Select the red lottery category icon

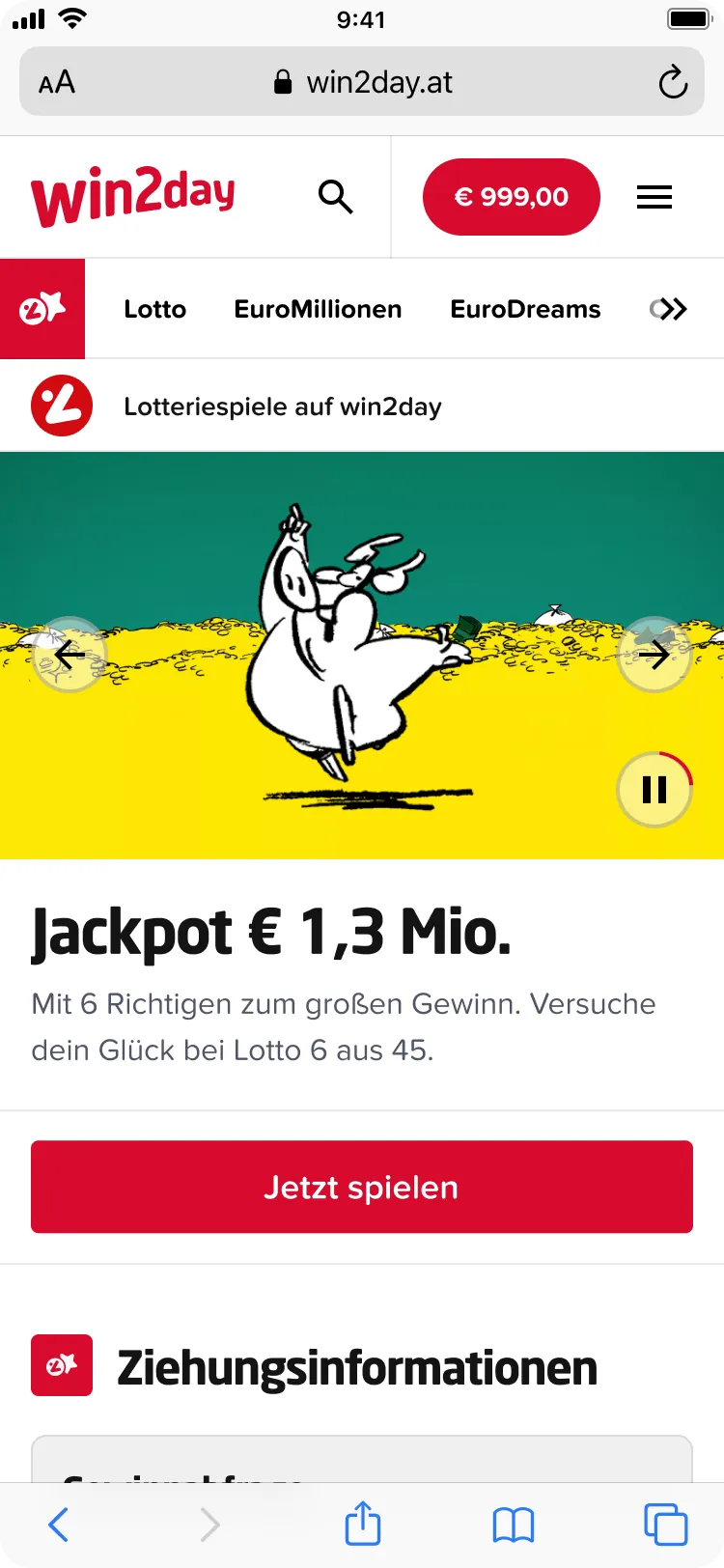(x=42, y=309)
